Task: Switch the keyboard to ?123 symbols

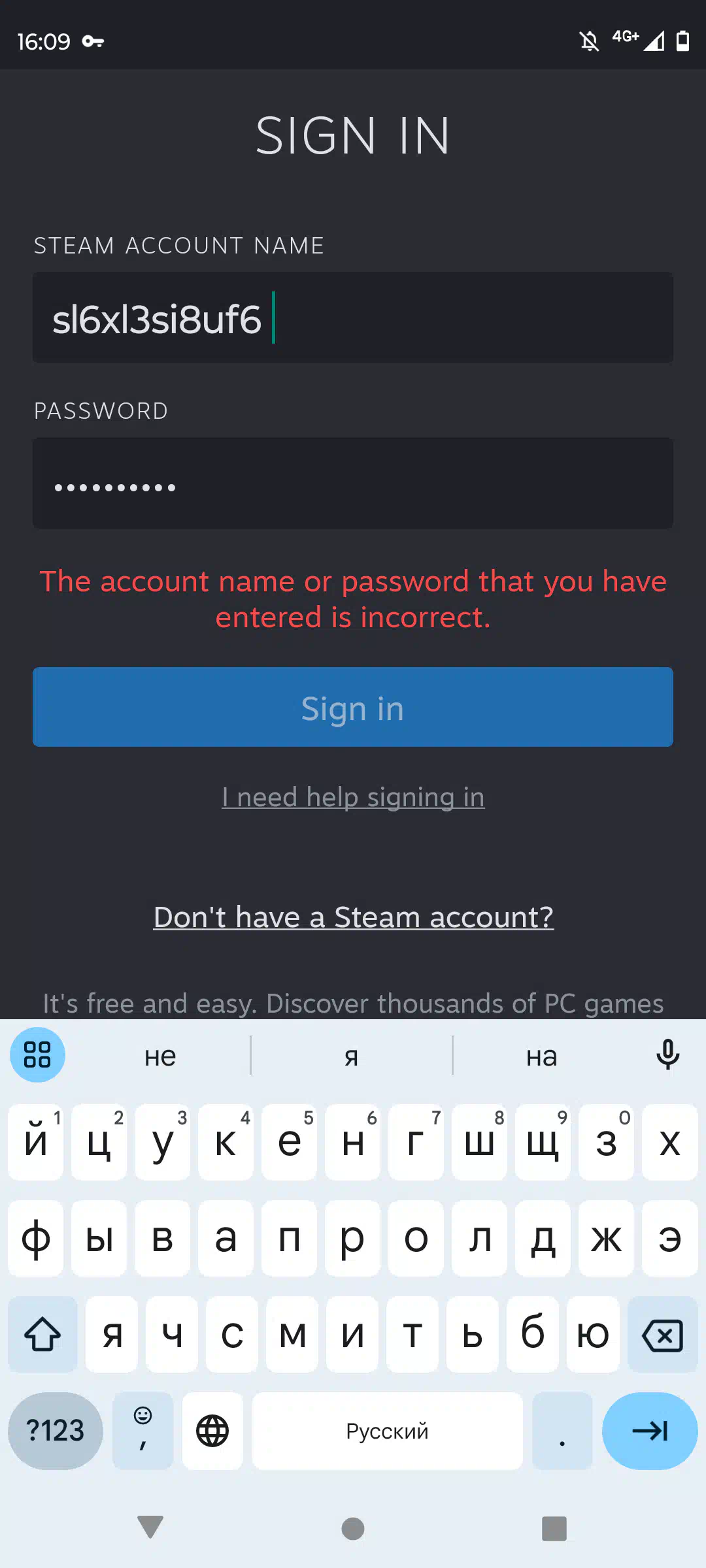Action: point(56,1431)
